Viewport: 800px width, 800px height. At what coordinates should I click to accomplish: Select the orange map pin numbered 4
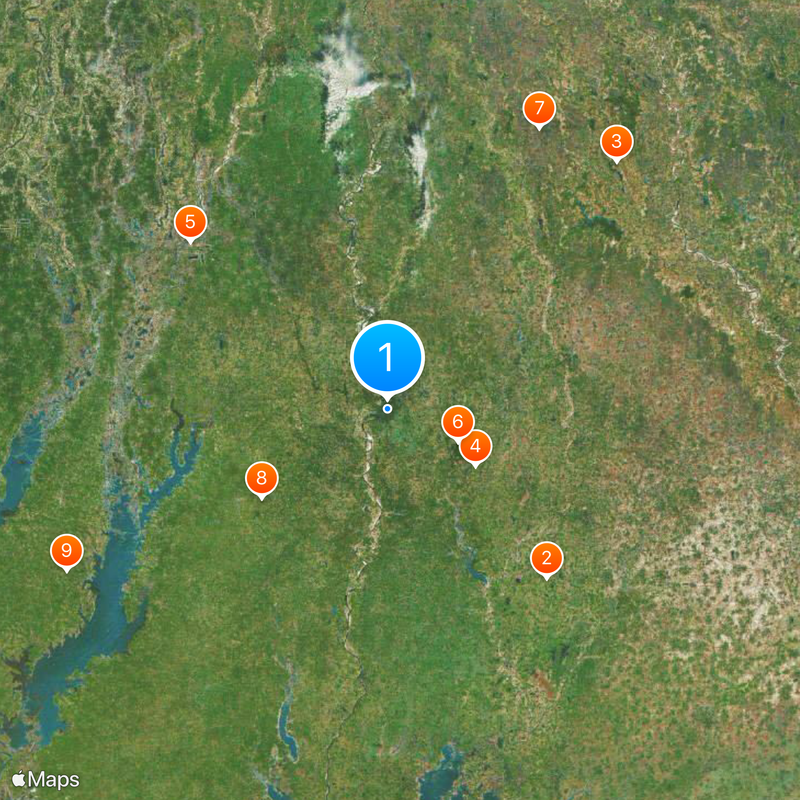pos(475,446)
